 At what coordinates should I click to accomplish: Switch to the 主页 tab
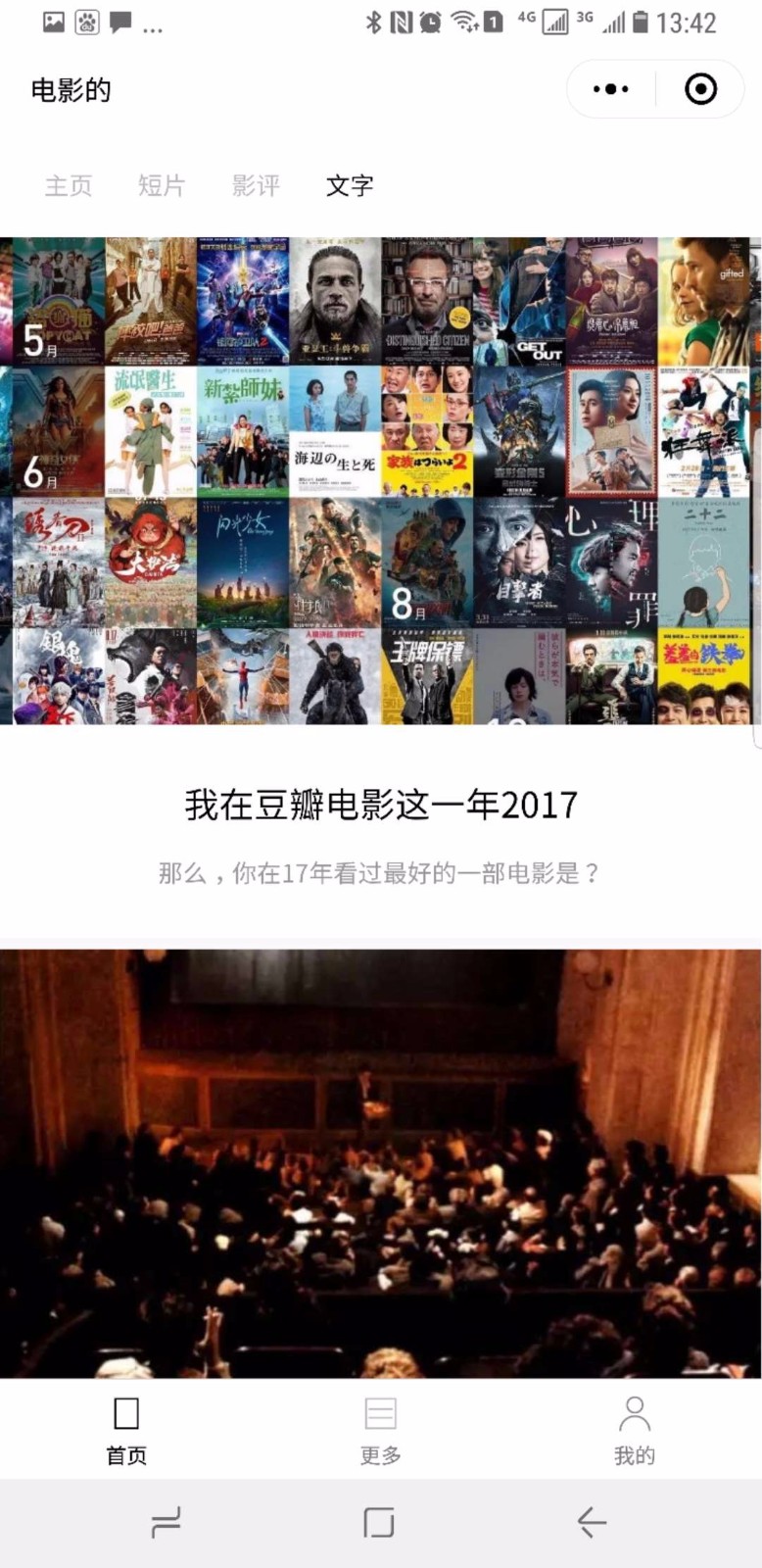69,185
